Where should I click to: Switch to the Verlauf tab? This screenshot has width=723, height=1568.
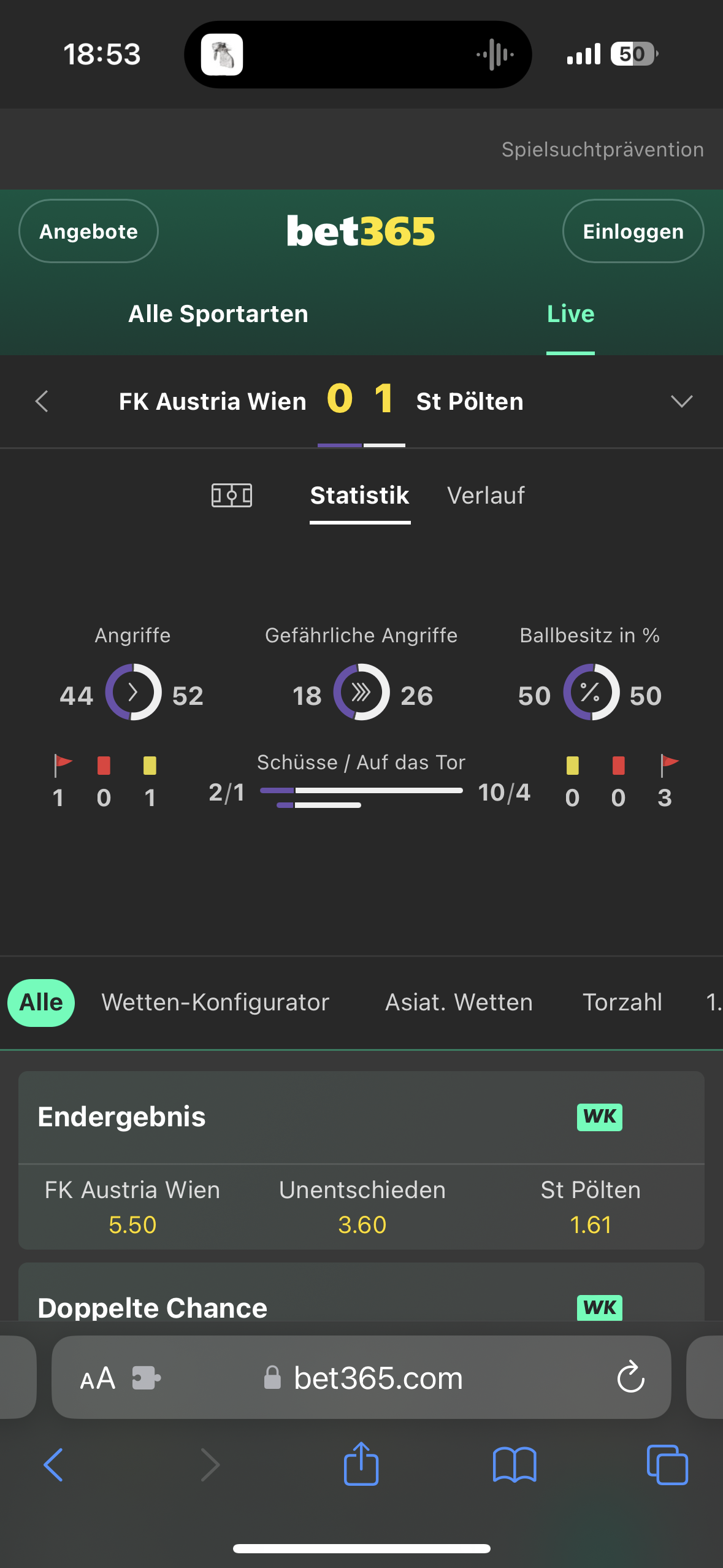click(486, 496)
